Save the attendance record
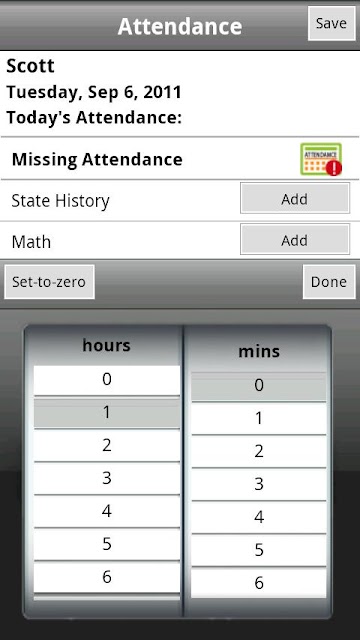 pos(331,23)
